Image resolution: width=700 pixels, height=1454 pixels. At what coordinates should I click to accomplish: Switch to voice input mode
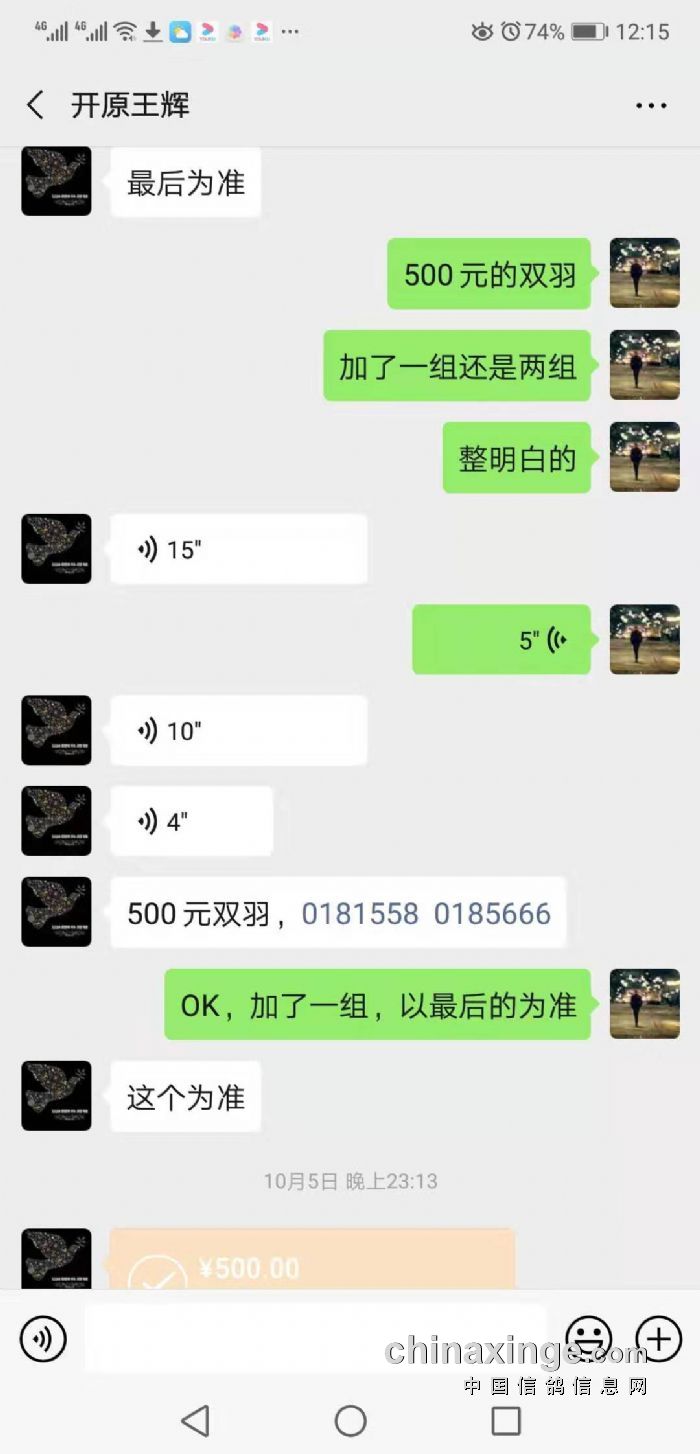(x=43, y=1339)
